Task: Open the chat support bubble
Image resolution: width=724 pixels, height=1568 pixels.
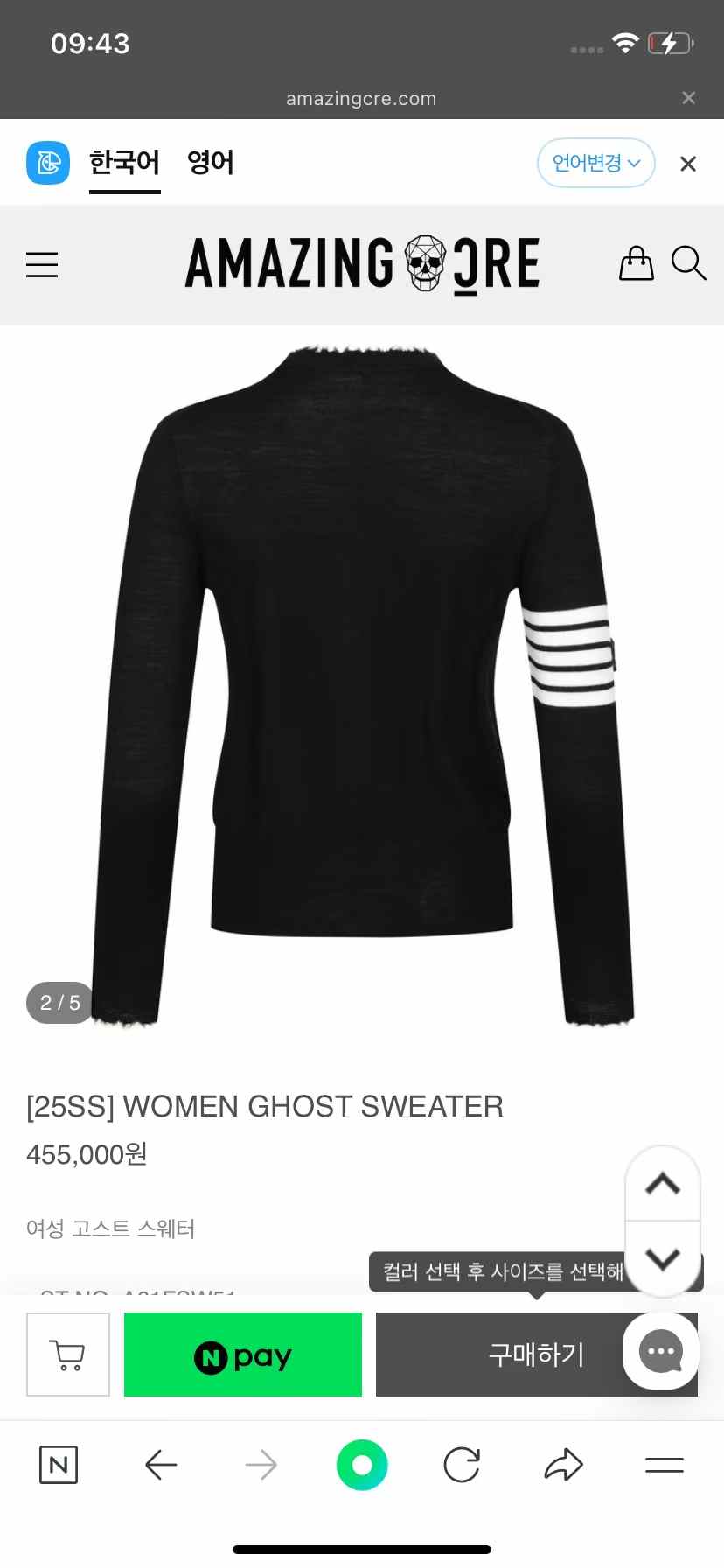Action: point(661,1351)
